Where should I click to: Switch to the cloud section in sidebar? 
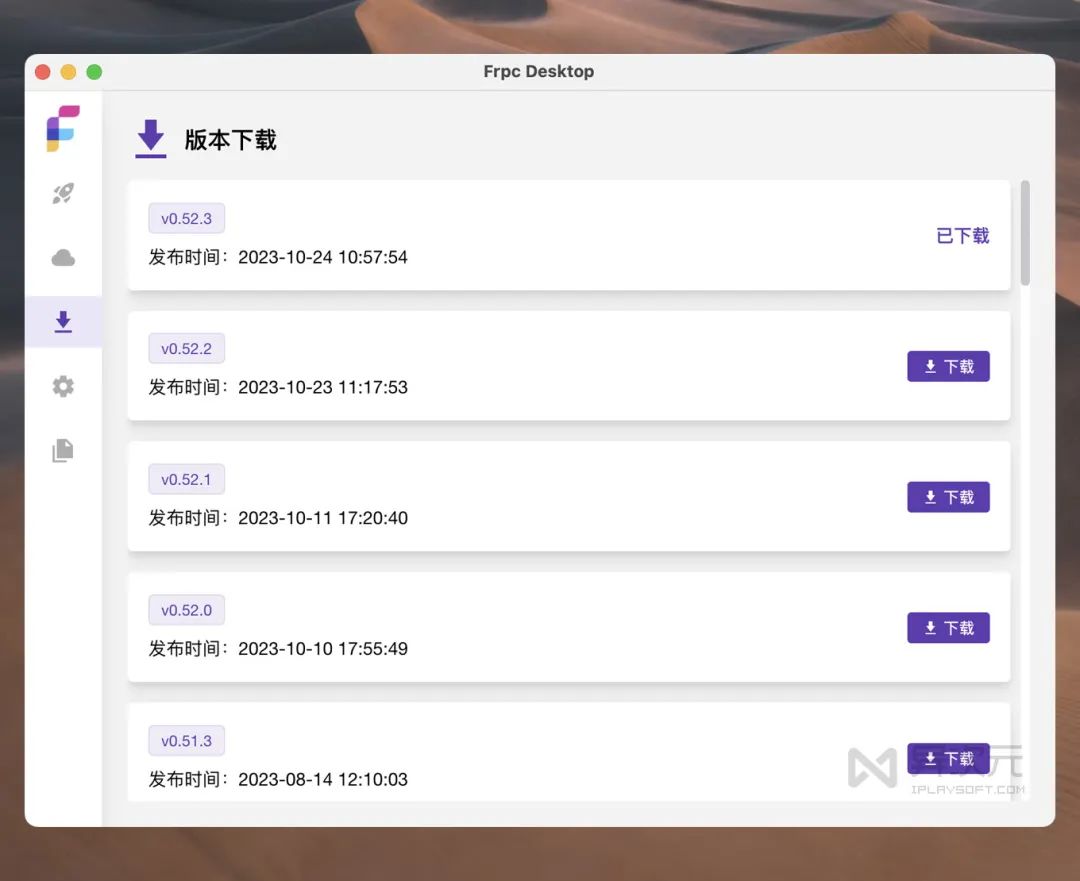(63, 259)
